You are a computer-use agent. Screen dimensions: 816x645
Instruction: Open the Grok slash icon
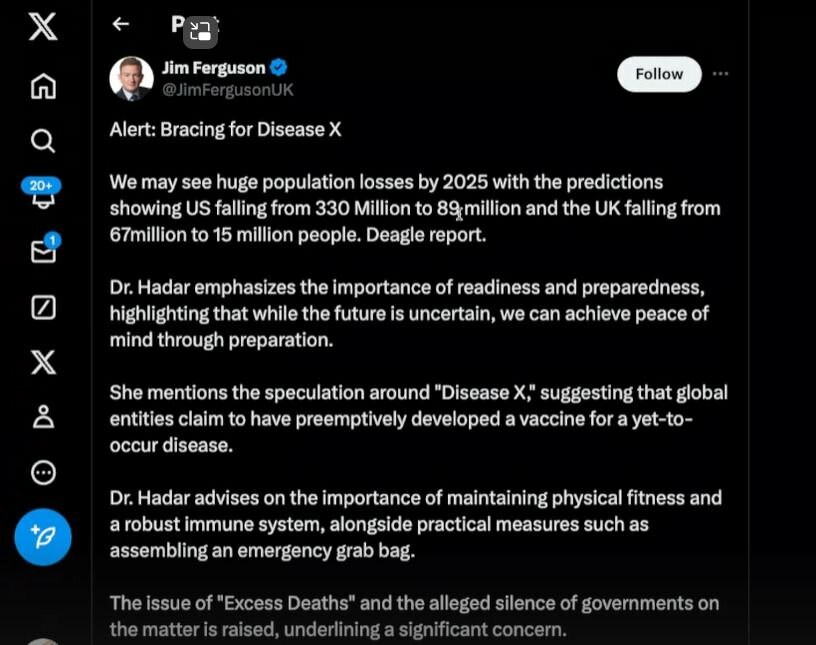pos(43,307)
